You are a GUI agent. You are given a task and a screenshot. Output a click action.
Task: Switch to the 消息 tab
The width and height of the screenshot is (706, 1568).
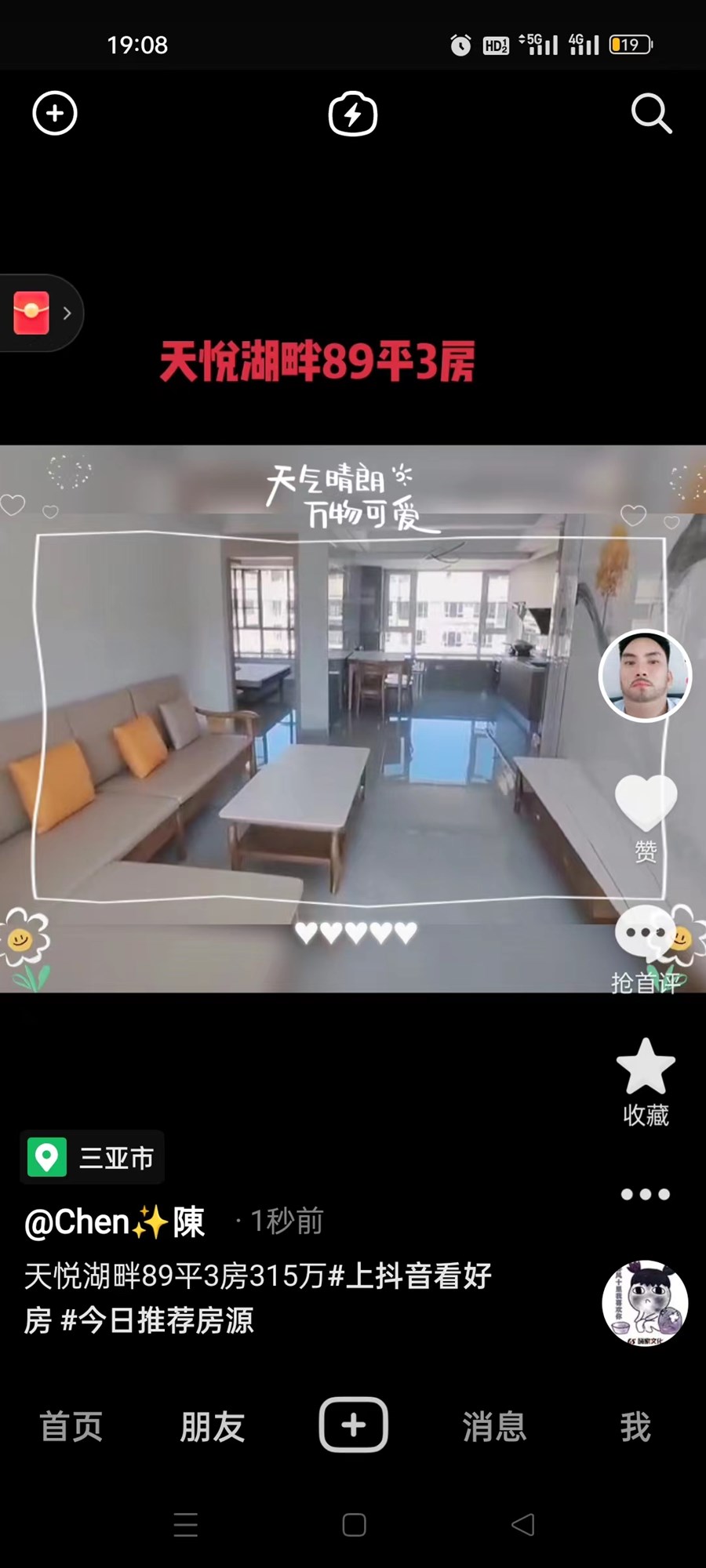[x=494, y=1426]
